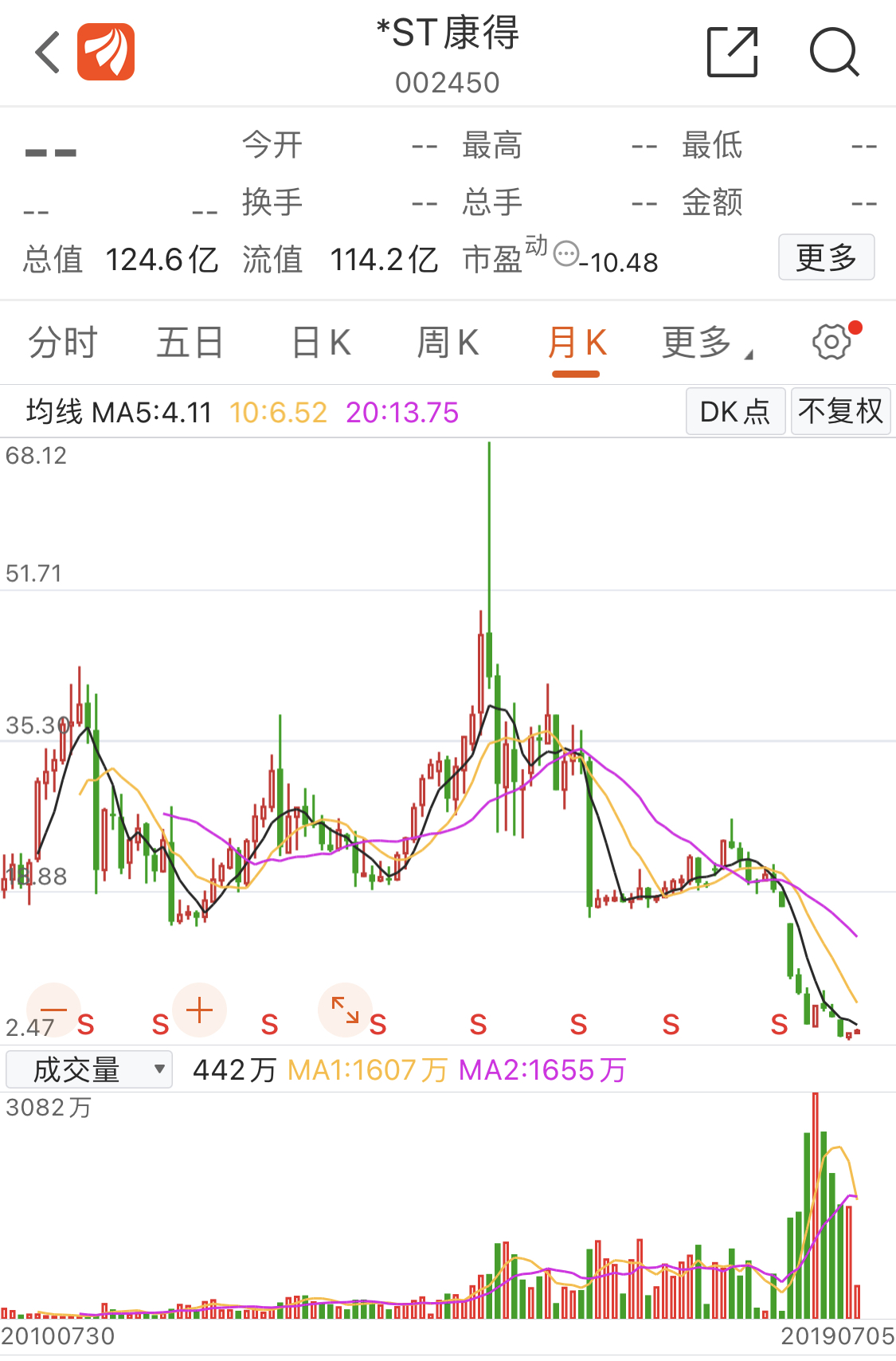The height and width of the screenshot is (1361, 896).
Task: Toggle the DK点 indicator
Action: point(735,411)
